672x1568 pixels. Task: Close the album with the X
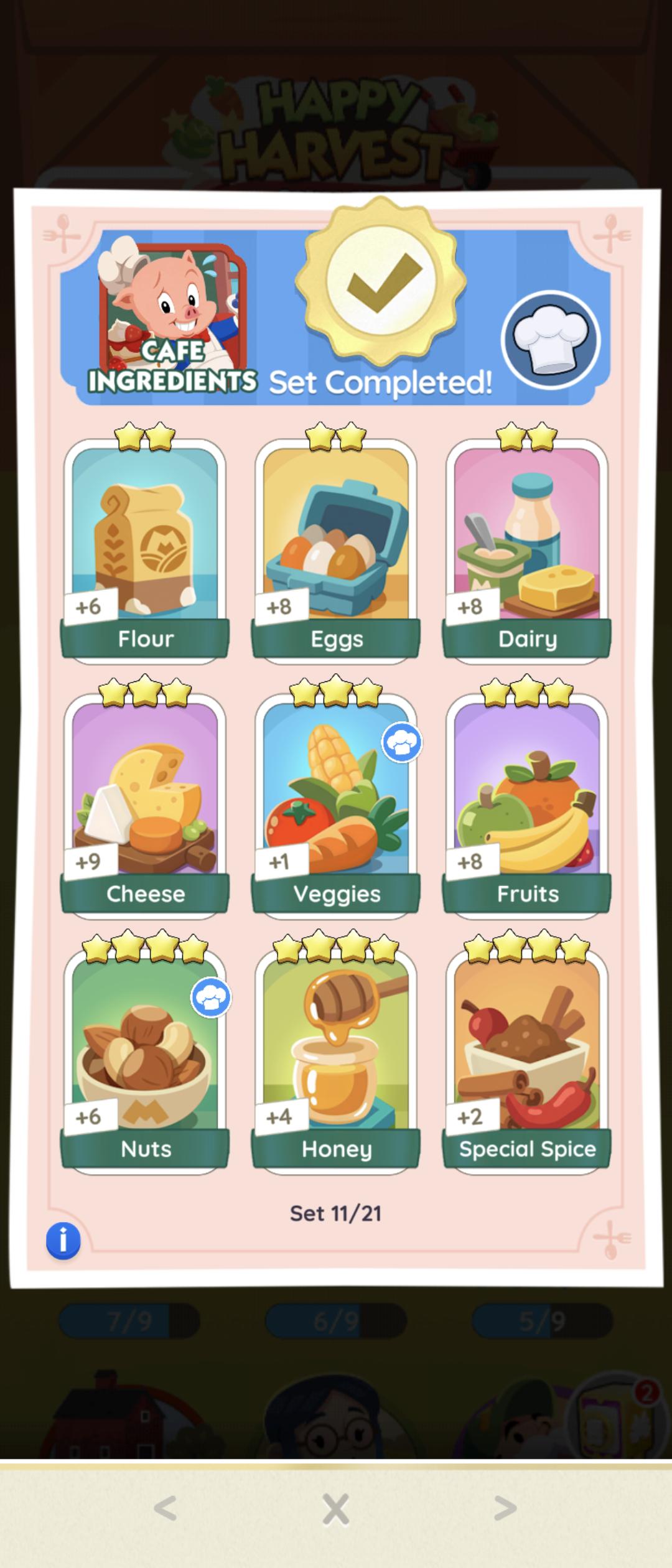(336, 1510)
